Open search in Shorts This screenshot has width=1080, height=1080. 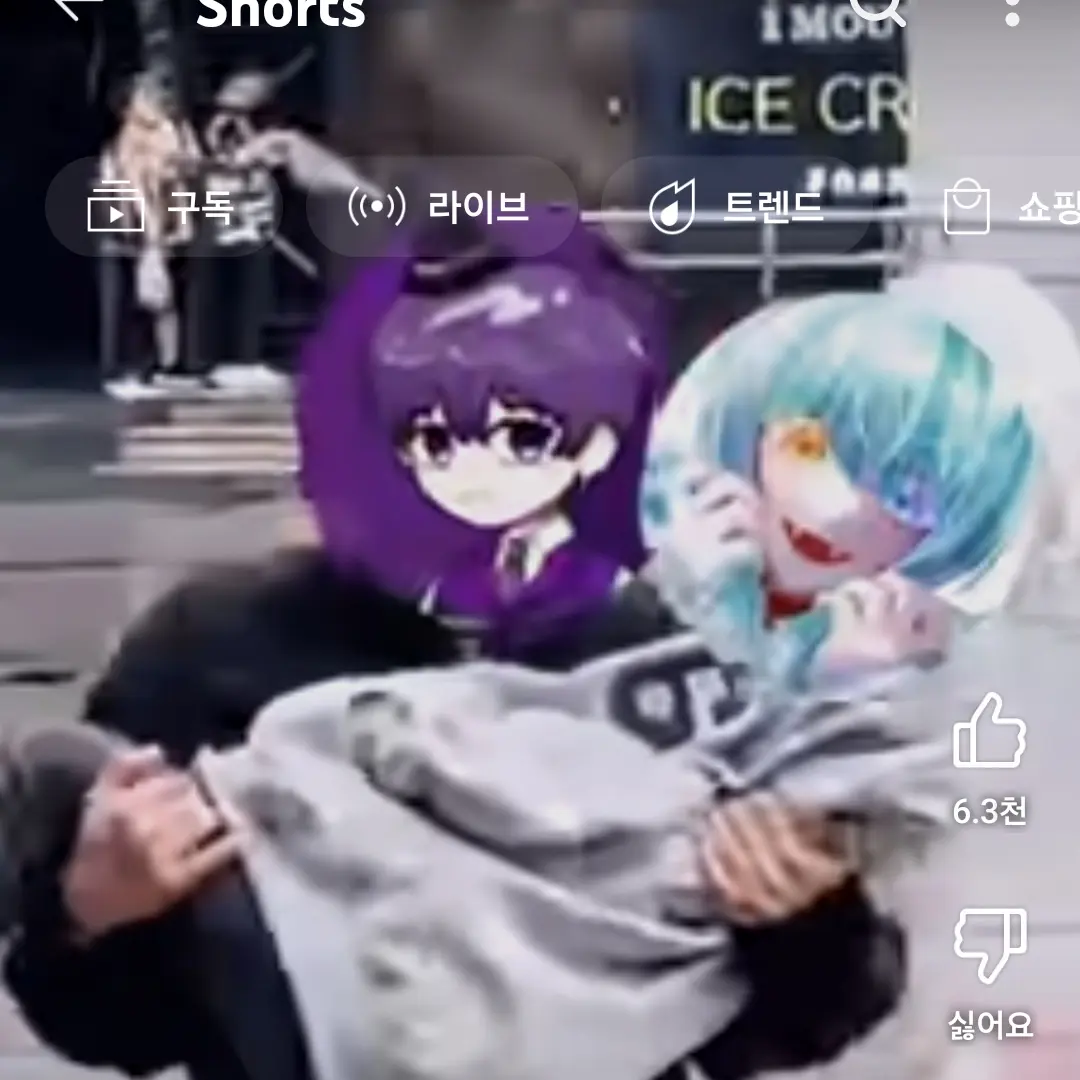(878, 8)
